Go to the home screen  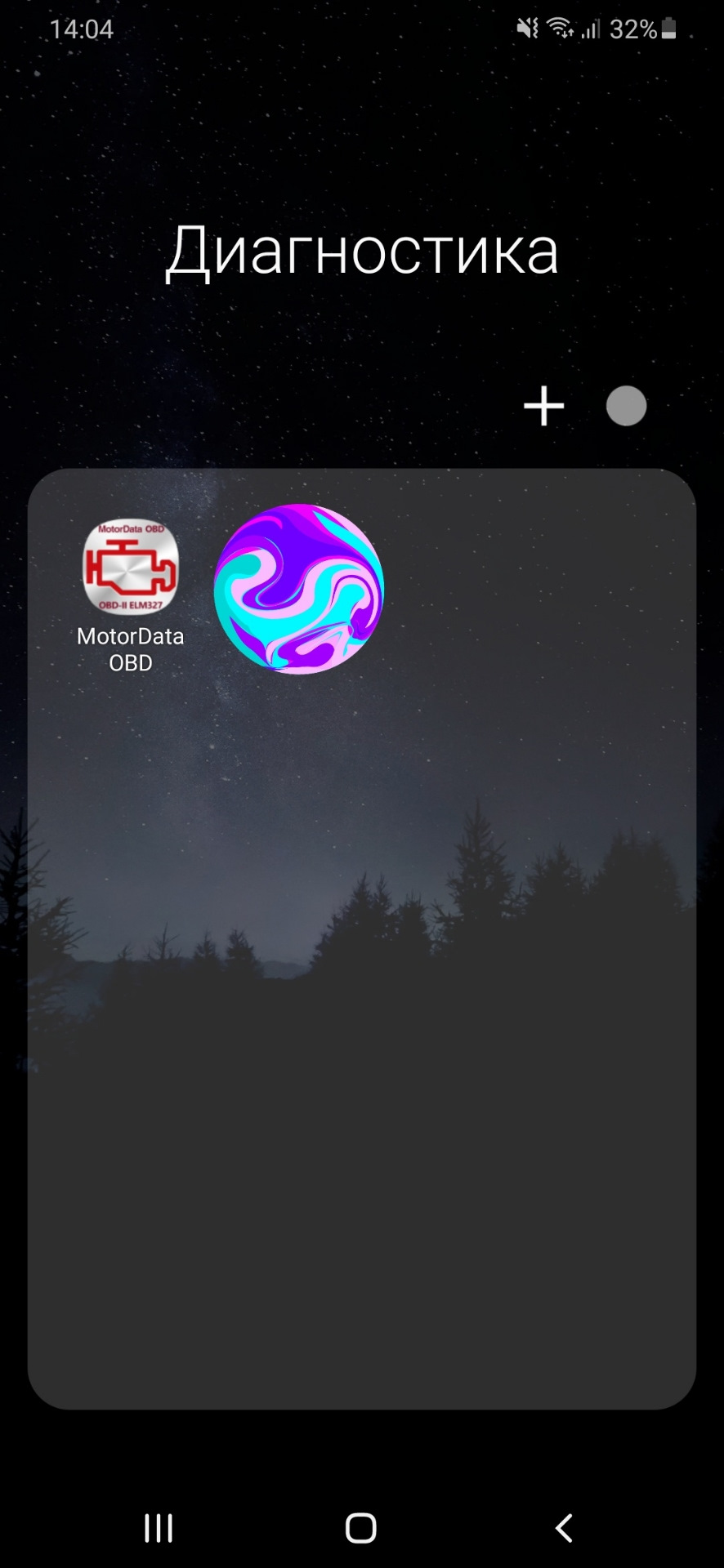pyautogui.click(x=361, y=1528)
